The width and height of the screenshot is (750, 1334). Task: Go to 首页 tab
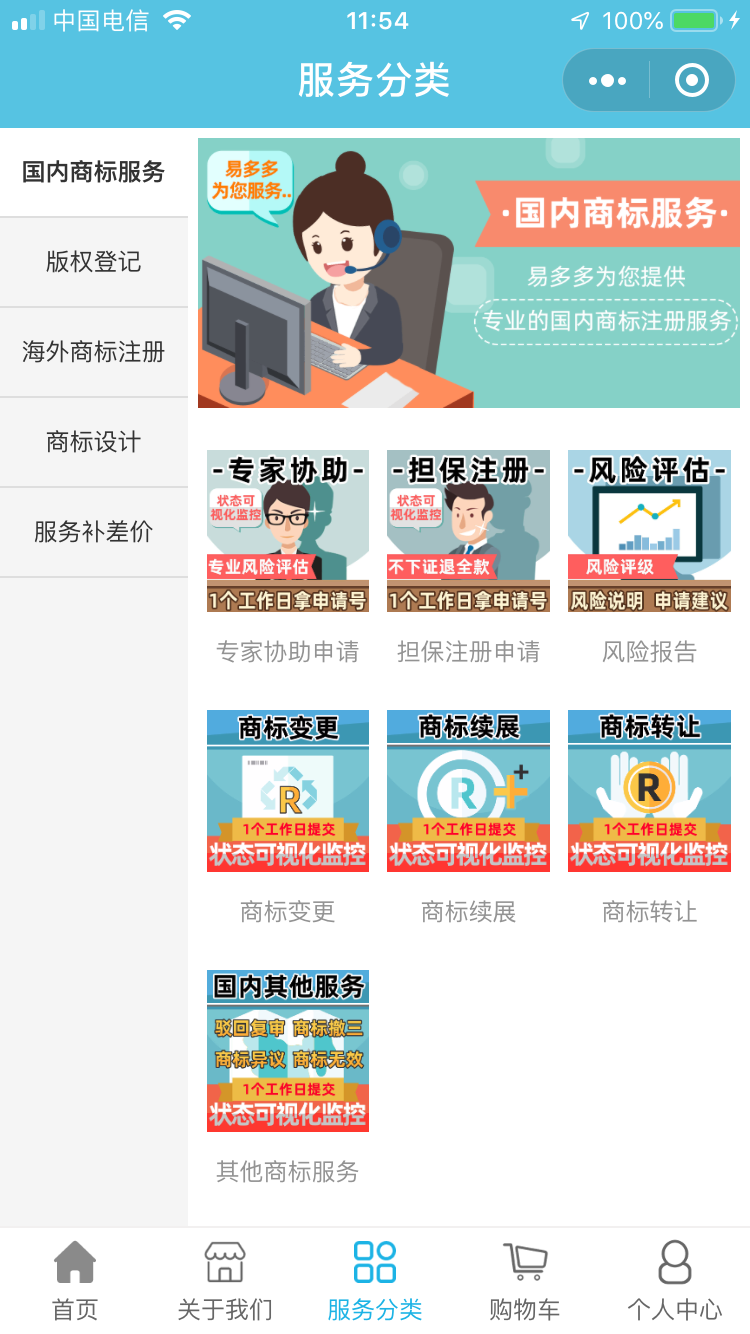coord(75,1280)
